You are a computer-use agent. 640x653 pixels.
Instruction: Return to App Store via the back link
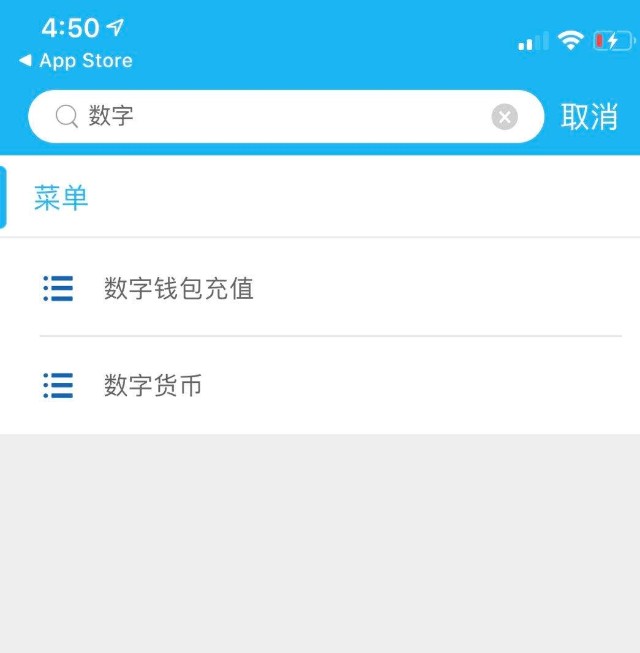pos(76,61)
